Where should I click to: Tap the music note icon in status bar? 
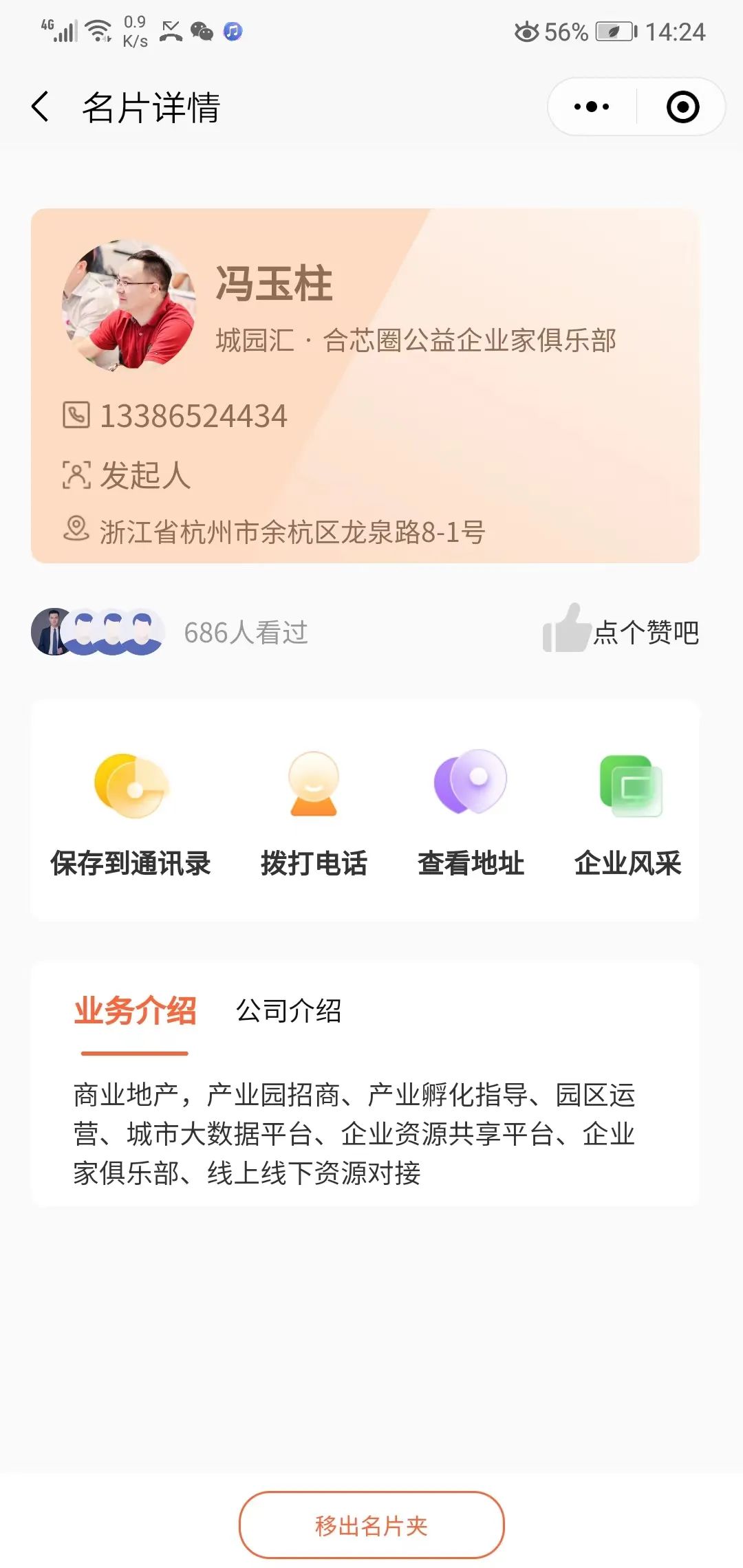[232, 30]
